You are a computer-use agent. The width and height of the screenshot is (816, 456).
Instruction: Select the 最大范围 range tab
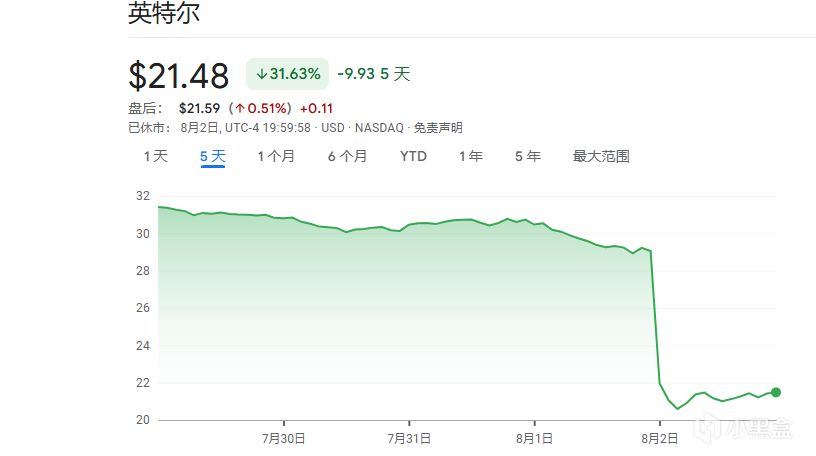point(601,156)
